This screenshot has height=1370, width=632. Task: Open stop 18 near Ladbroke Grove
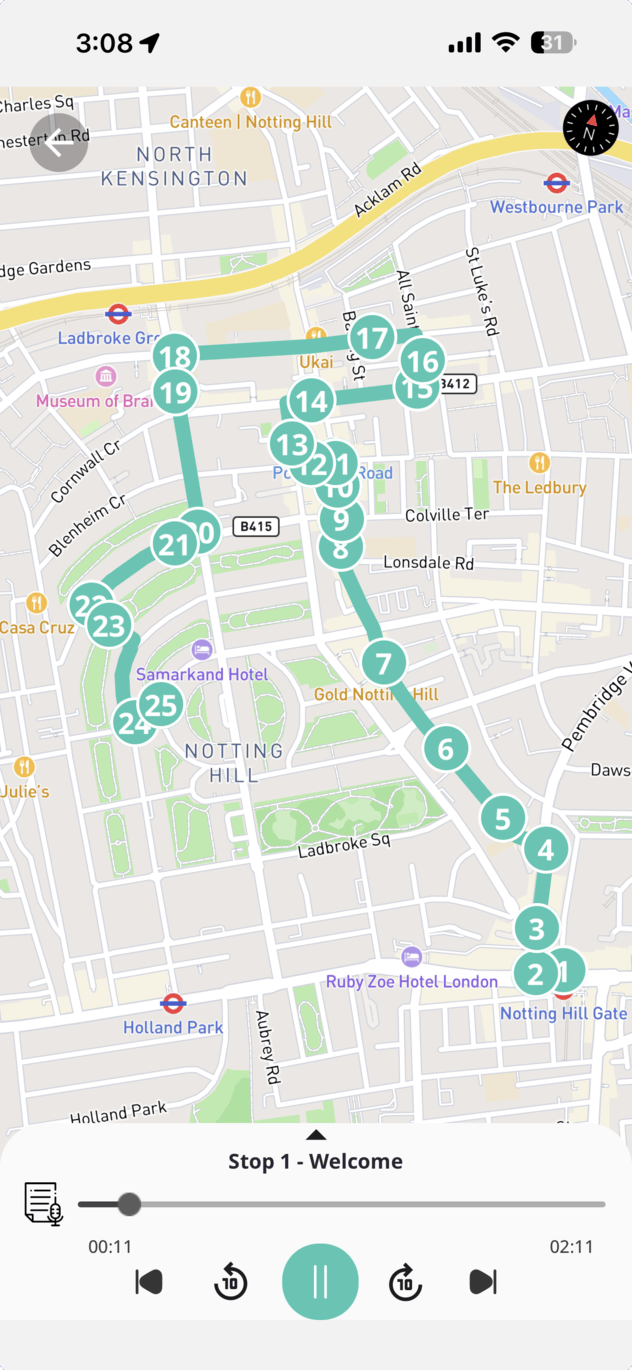(175, 356)
